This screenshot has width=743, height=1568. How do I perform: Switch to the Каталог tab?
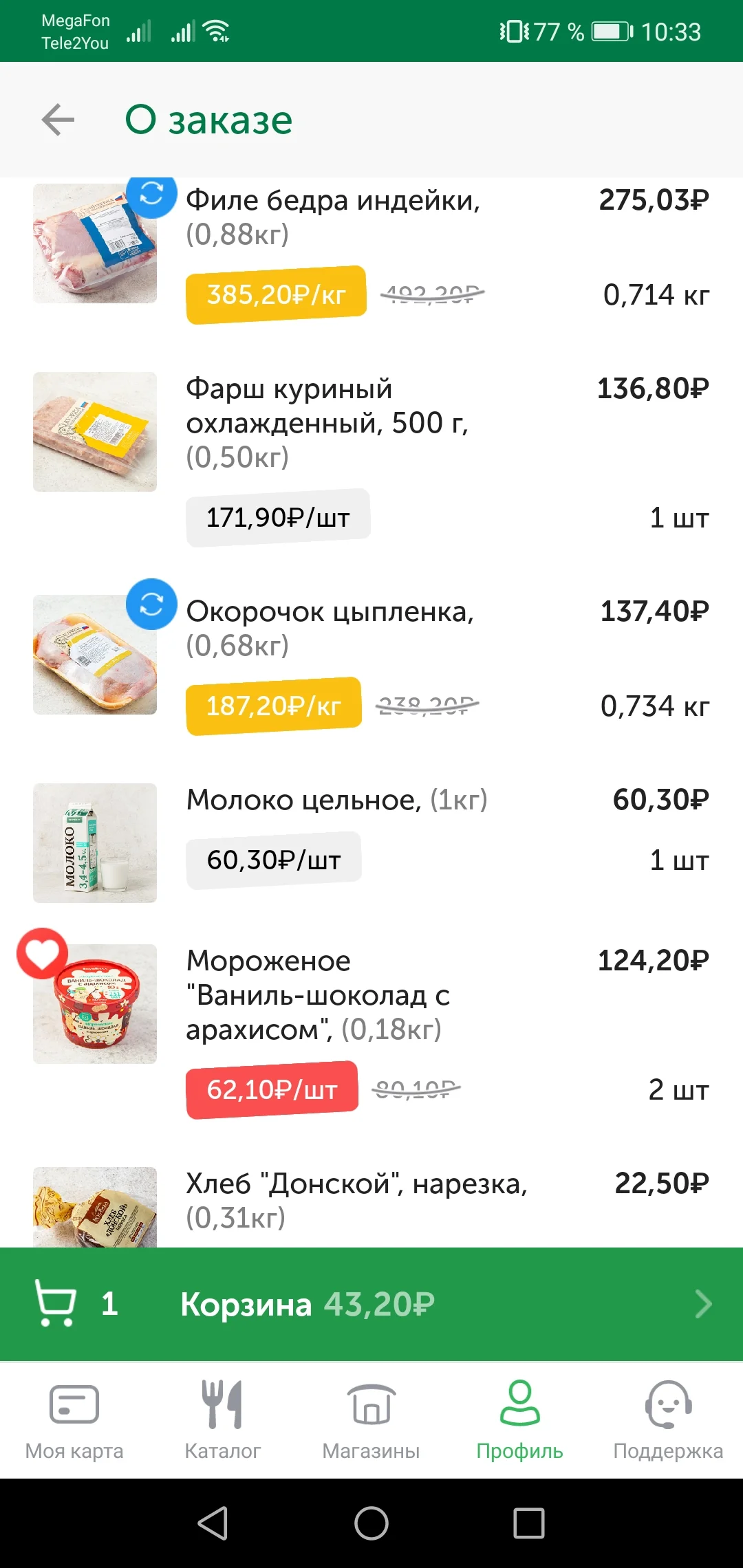coord(223,1419)
